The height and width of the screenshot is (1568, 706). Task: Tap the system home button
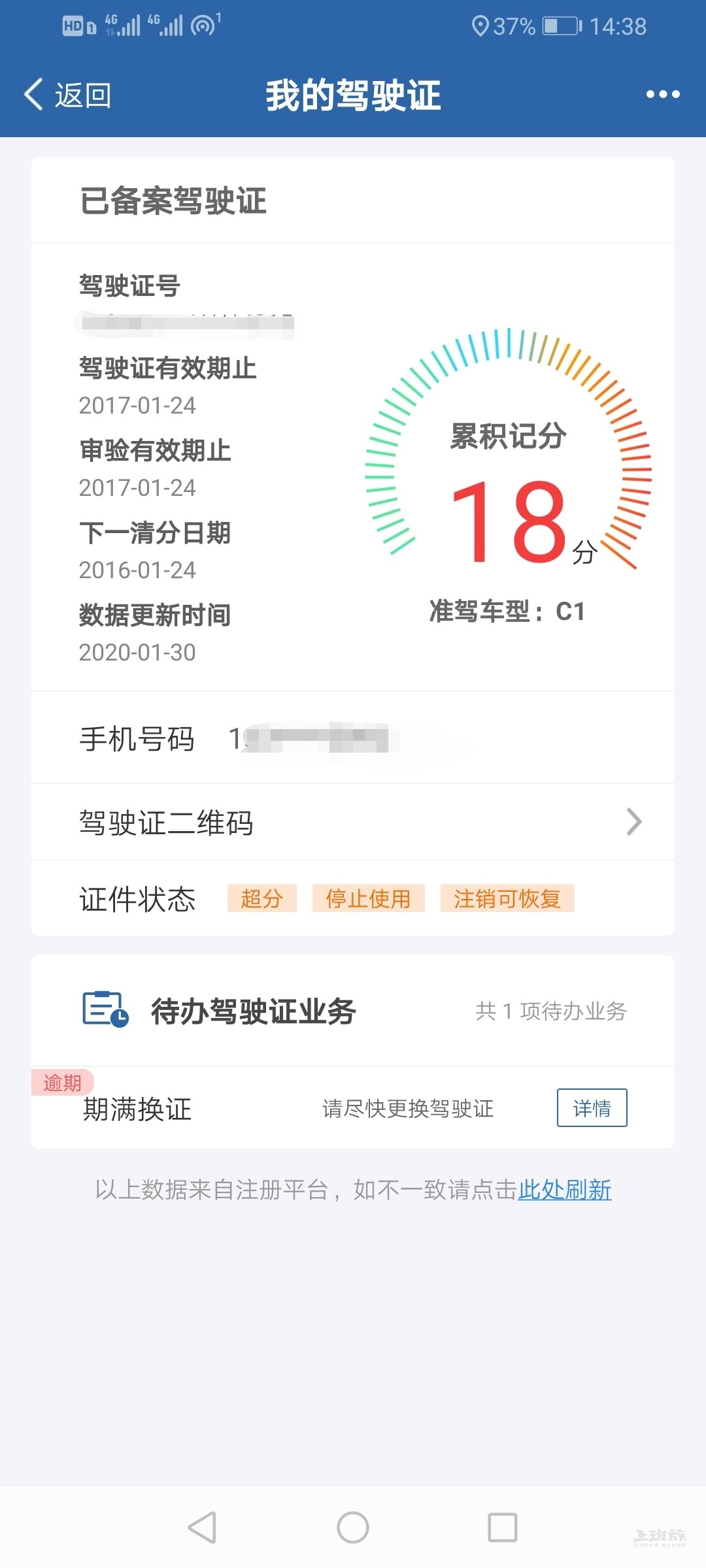353,1527
